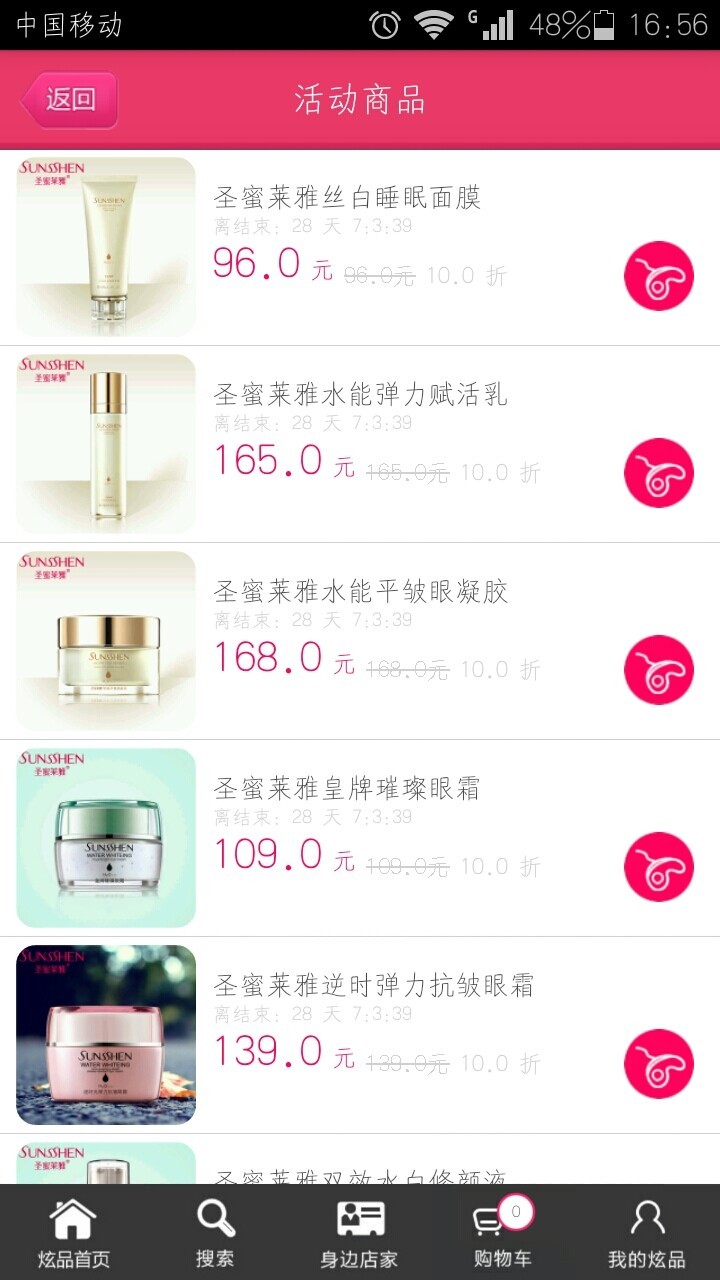720x1280 pixels.
Task: Open 圣蜜莱雅丝白睡眠面膜 product
Action: (347, 198)
